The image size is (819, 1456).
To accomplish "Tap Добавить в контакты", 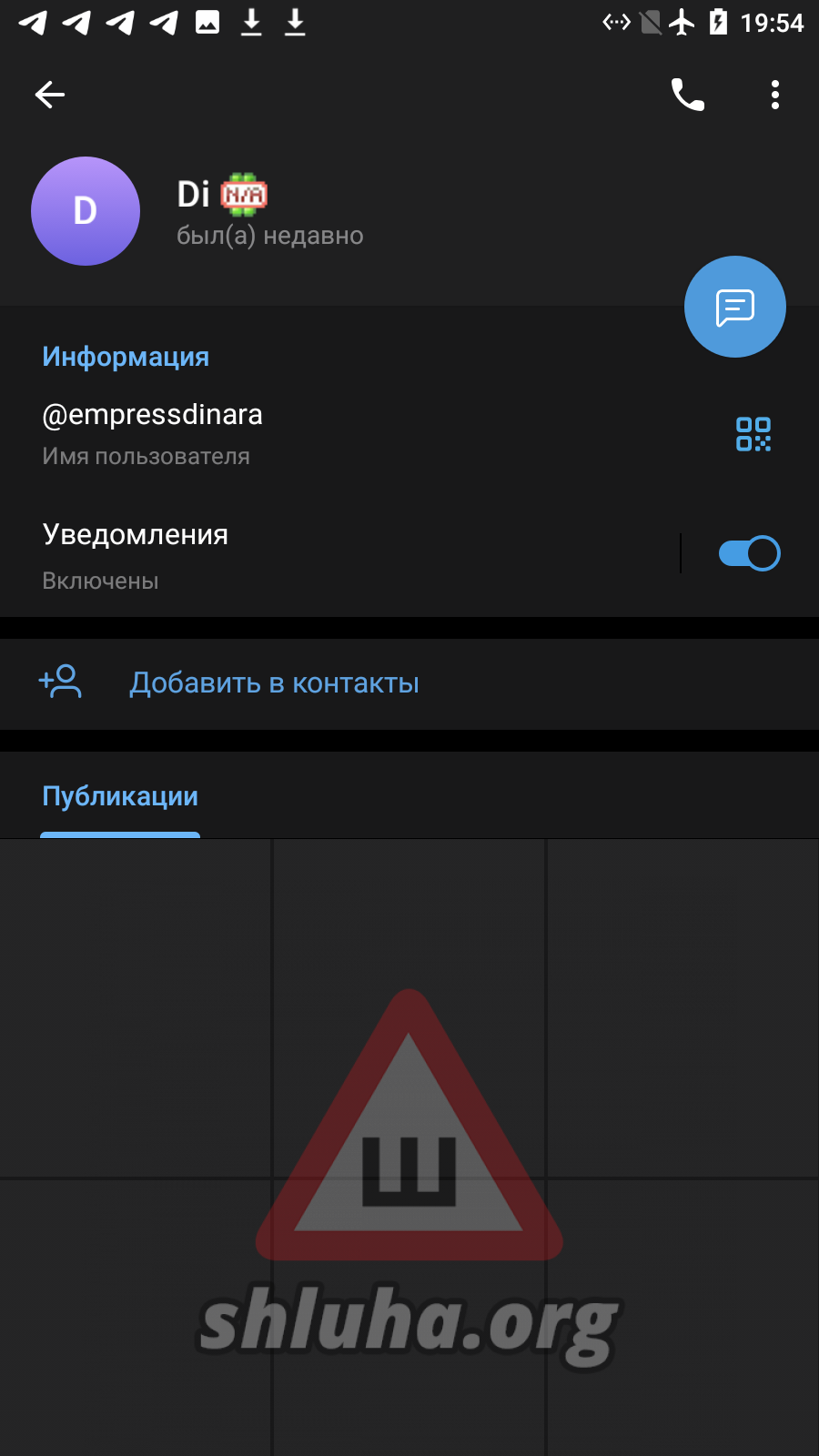I will [x=273, y=683].
